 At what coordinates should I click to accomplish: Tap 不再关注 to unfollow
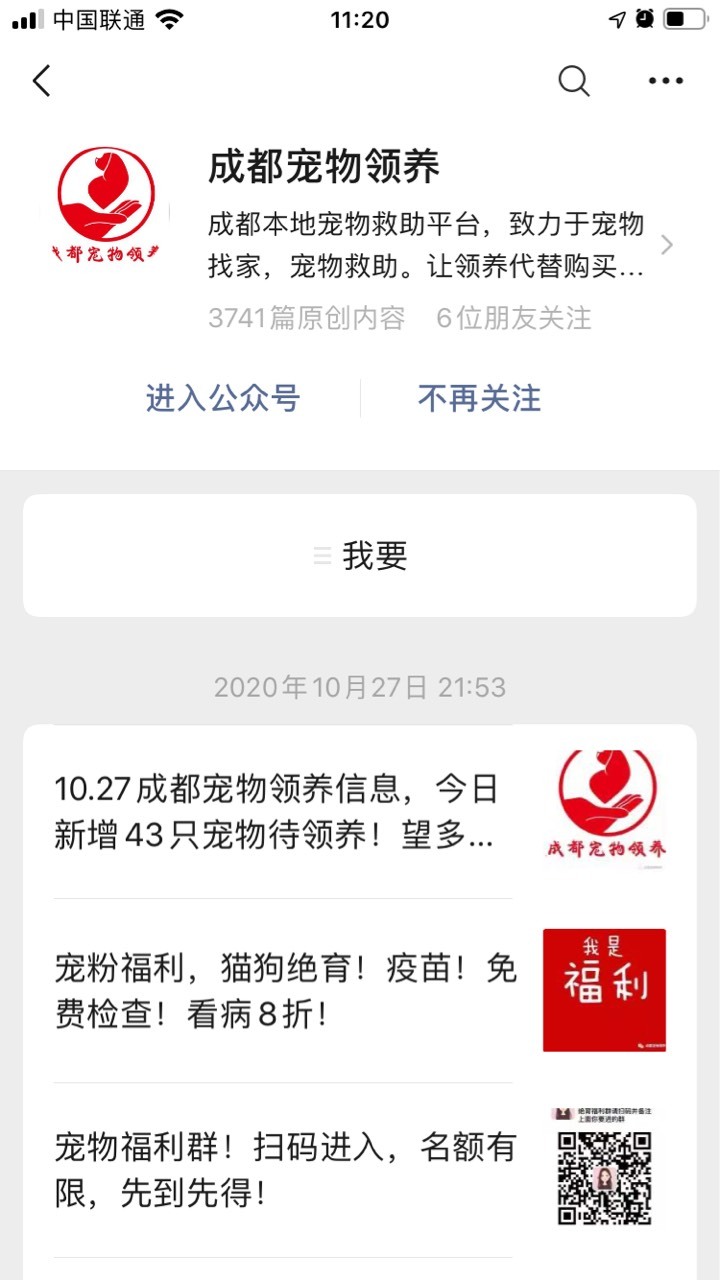pos(479,398)
